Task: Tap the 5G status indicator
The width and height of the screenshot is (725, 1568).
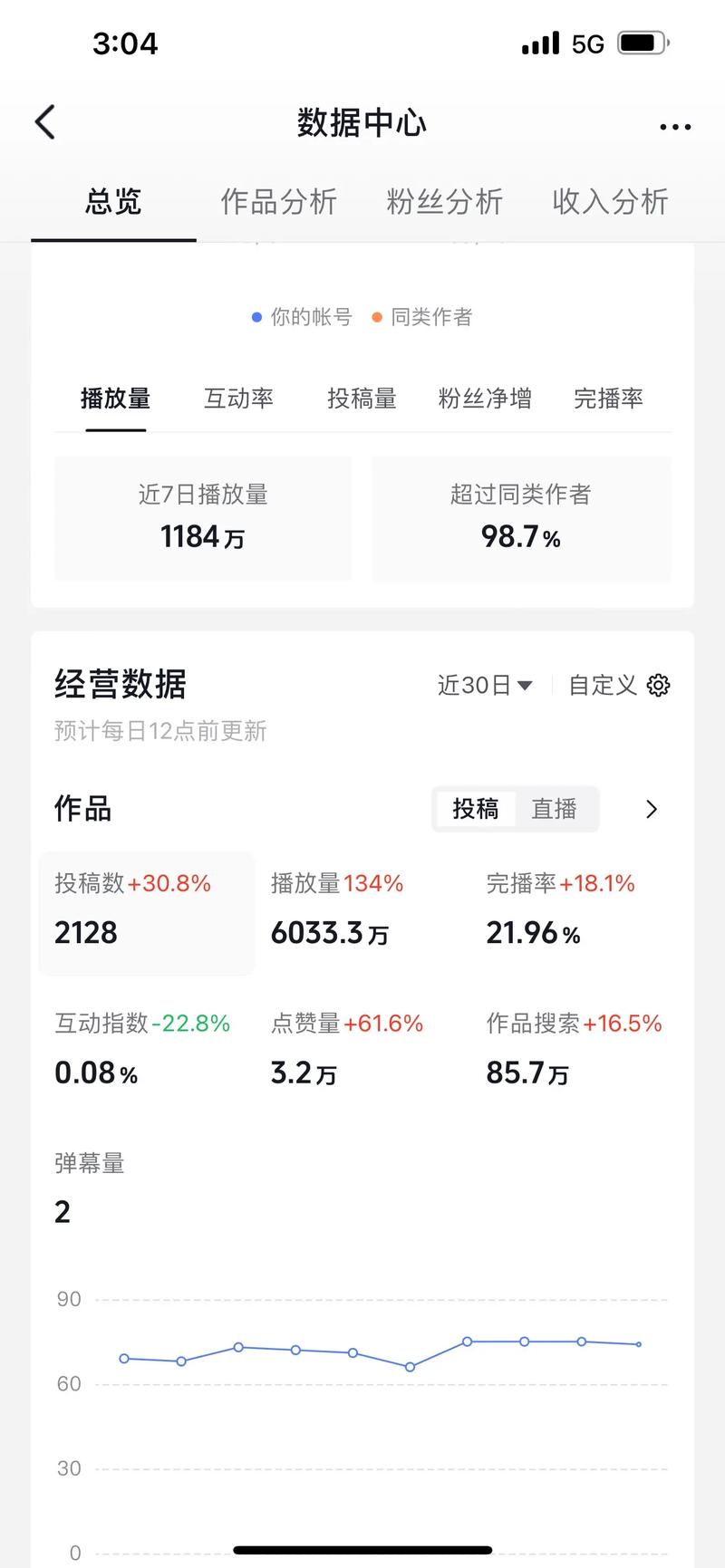Action: coord(589,42)
